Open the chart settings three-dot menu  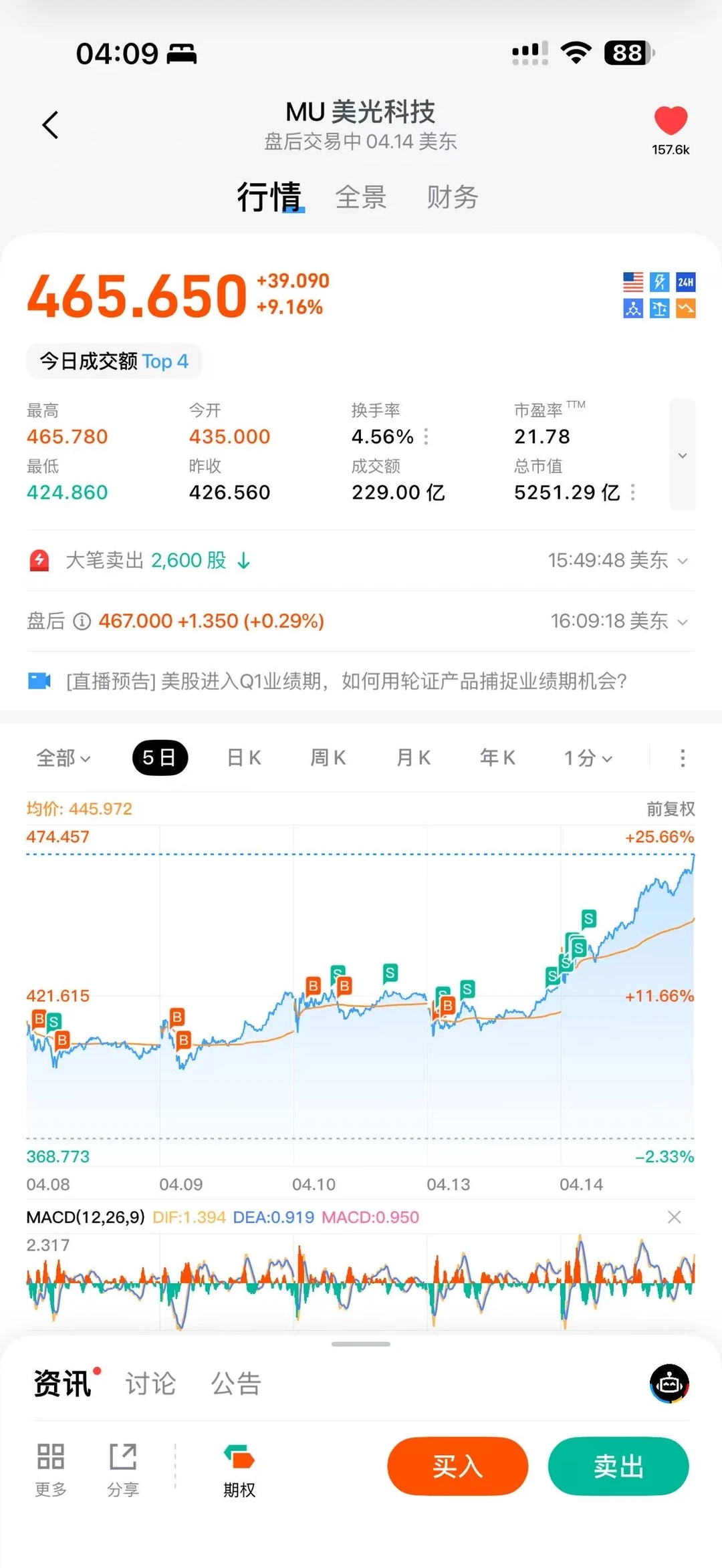point(683,758)
